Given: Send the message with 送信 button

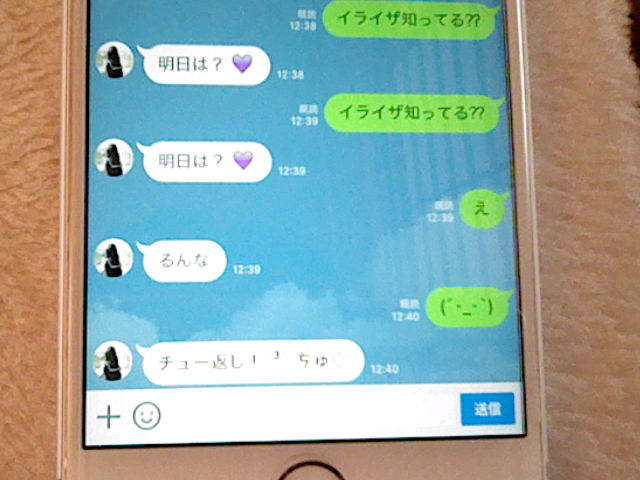Looking at the screenshot, I should click(488, 410).
